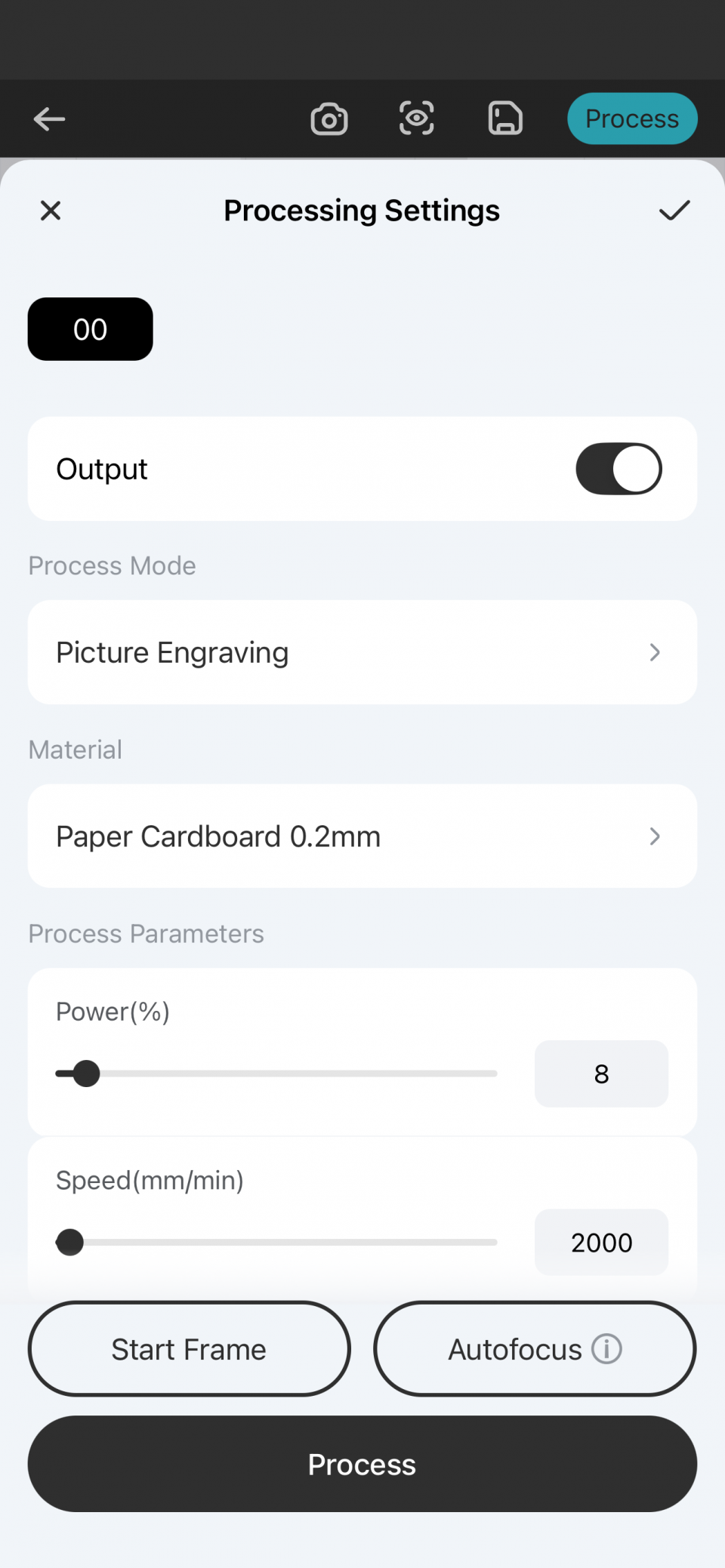
Task: Save the project with the disk icon
Action: tap(505, 119)
